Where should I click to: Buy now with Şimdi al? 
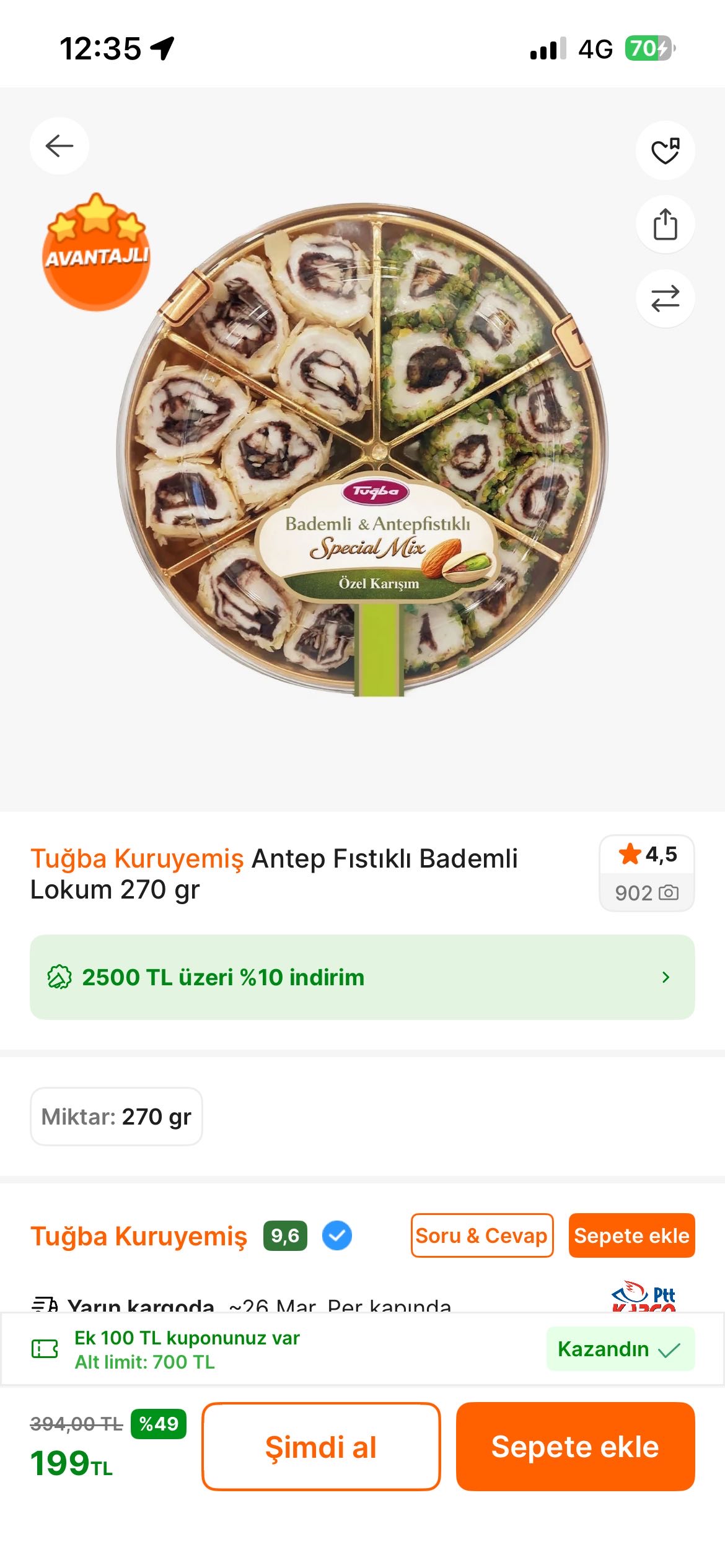(x=321, y=1447)
